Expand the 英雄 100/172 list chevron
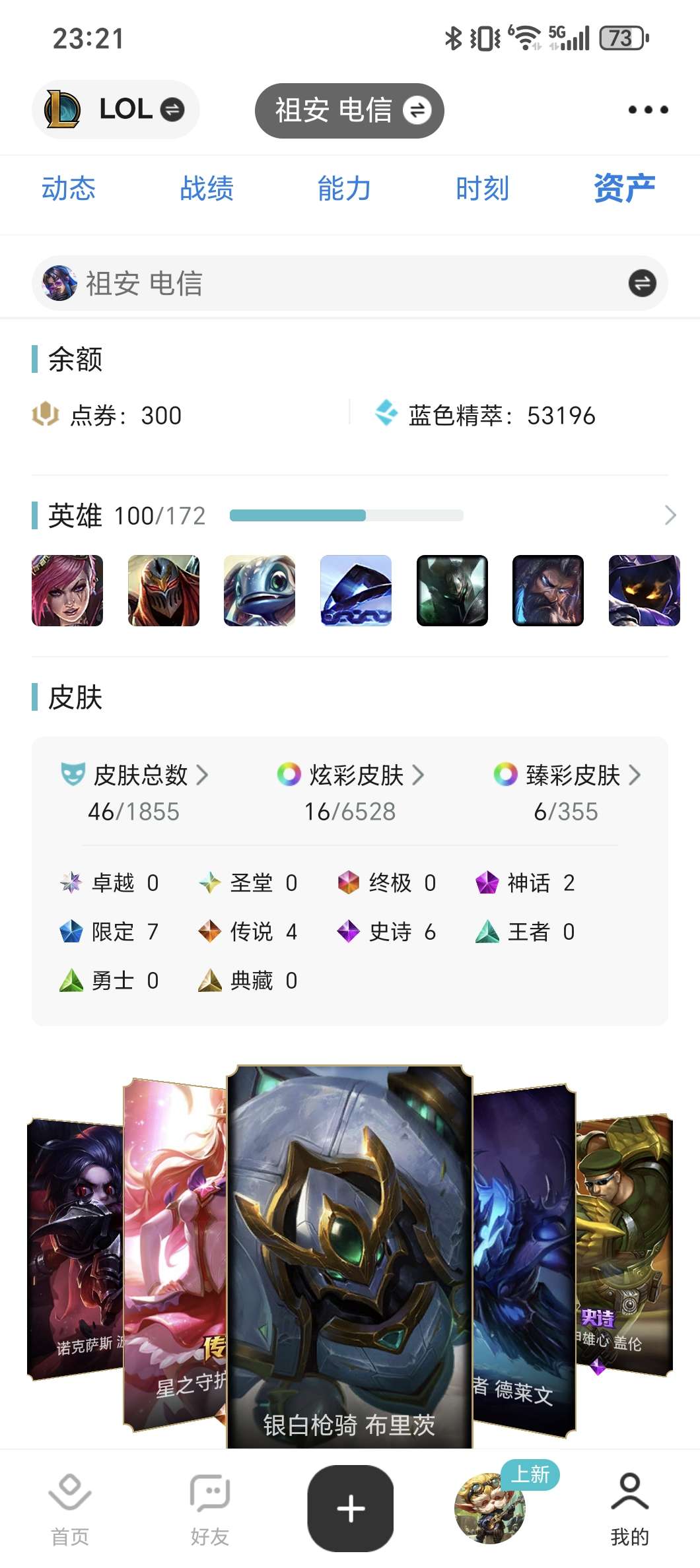Screen dimensions: 700x1568 pyautogui.click(x=670, y=515)
